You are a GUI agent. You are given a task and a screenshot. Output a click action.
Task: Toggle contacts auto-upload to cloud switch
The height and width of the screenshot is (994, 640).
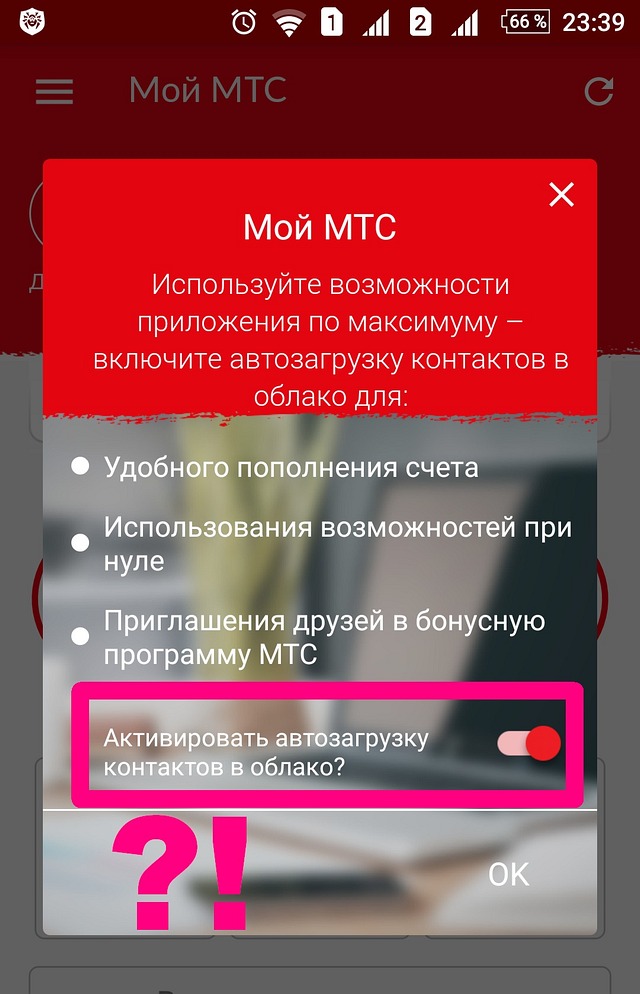coord(529,743)
